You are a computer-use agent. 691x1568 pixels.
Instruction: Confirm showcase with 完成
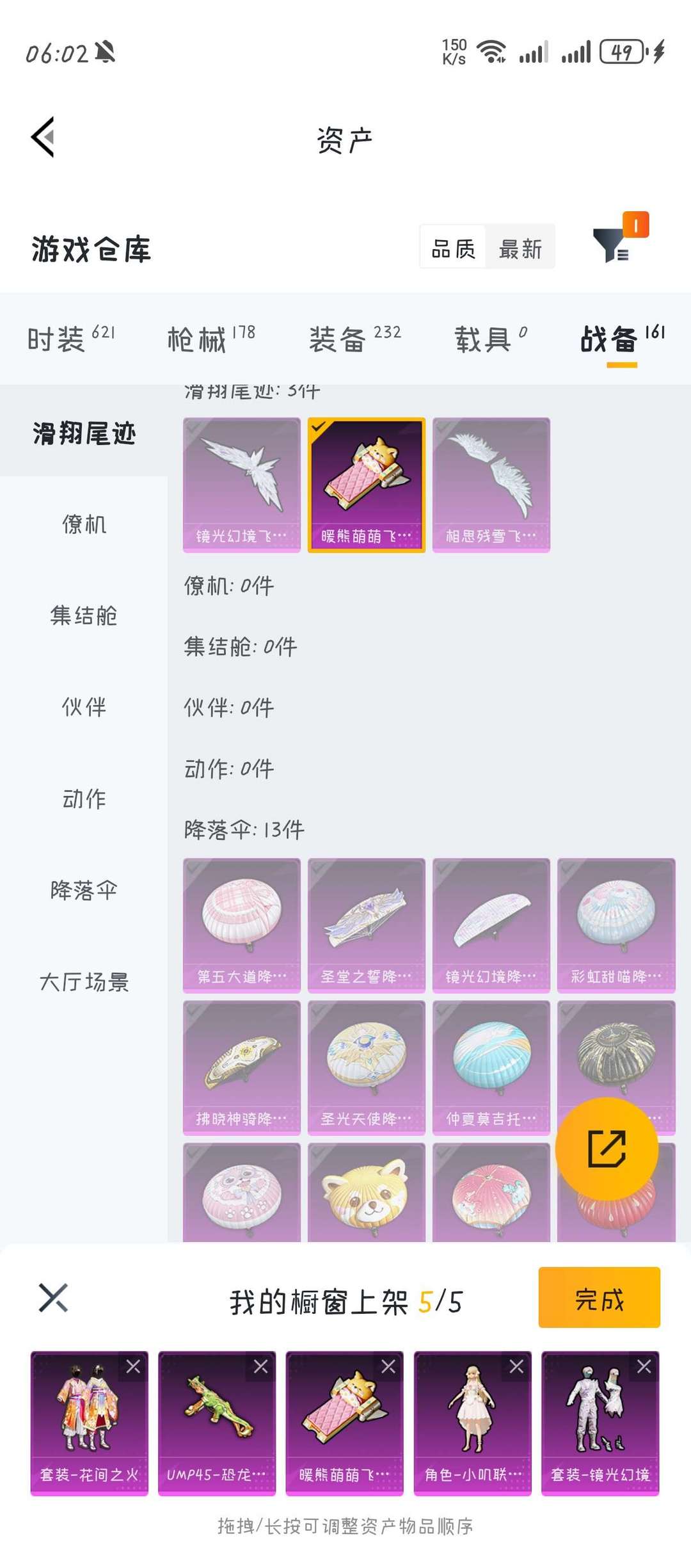[599, 1297]
